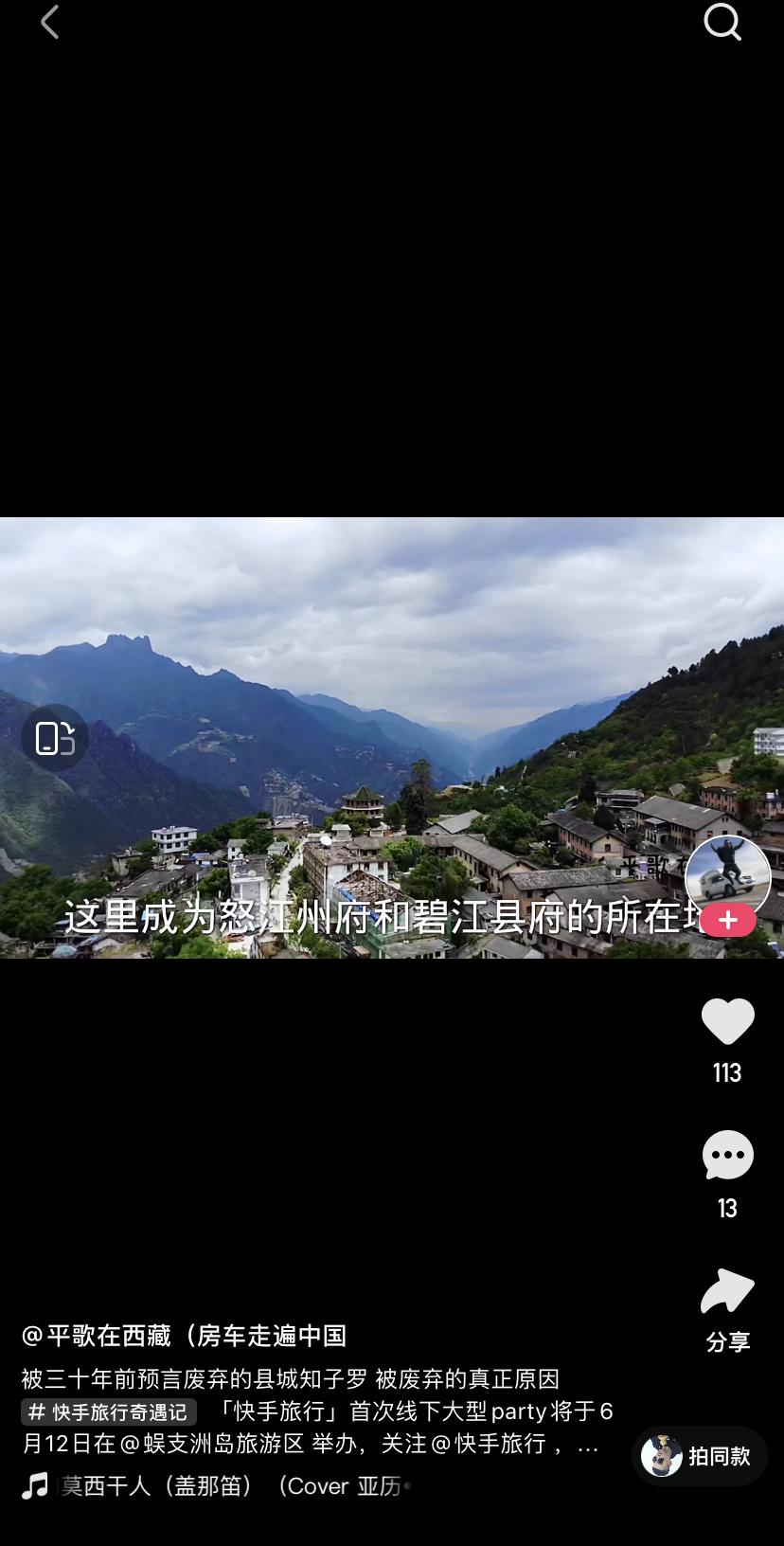
Task: Like this video with the heart icon
Action: pos(727,1021)
